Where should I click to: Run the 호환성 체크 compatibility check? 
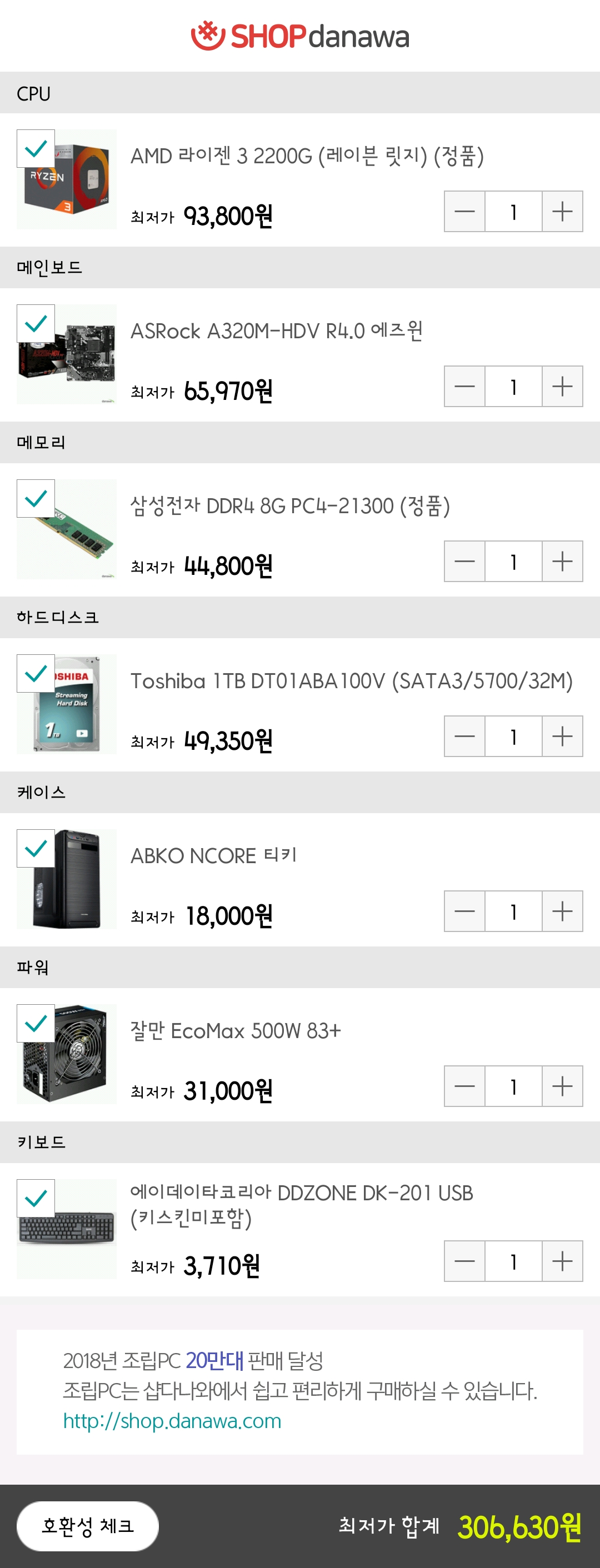(88, 1525)
